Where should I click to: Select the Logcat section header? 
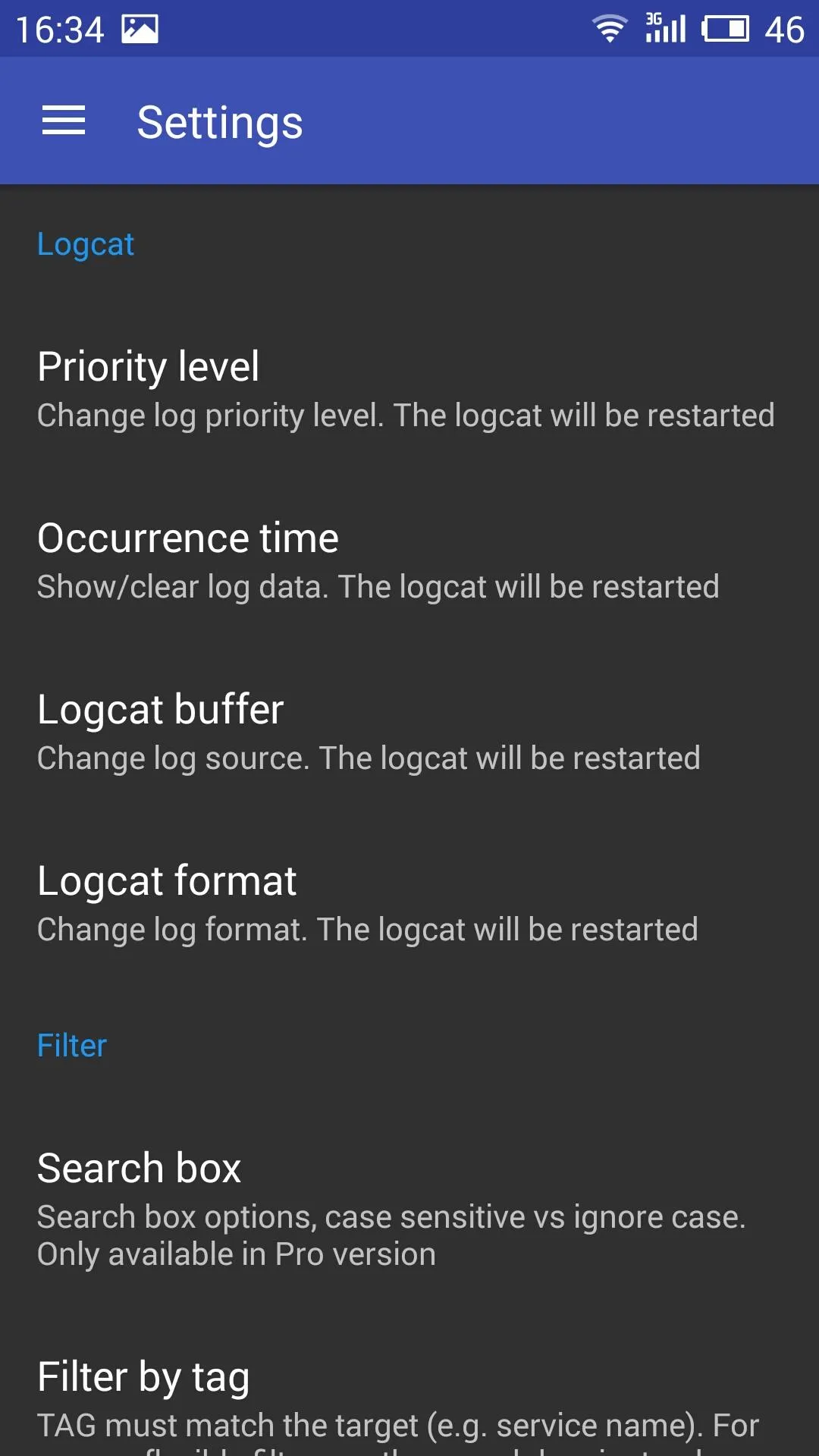pos(85,244)
